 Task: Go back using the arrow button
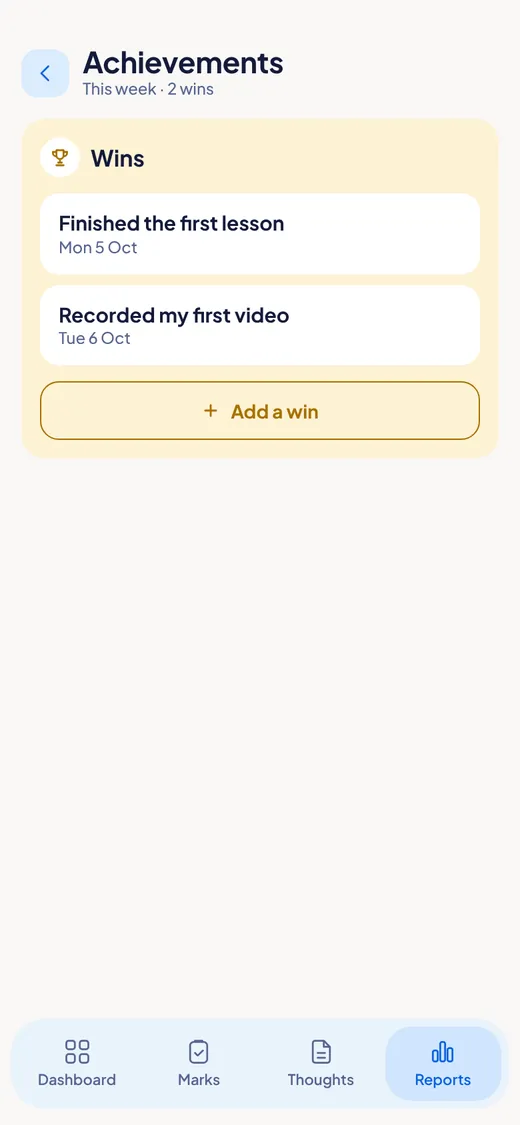click(45, 73)
